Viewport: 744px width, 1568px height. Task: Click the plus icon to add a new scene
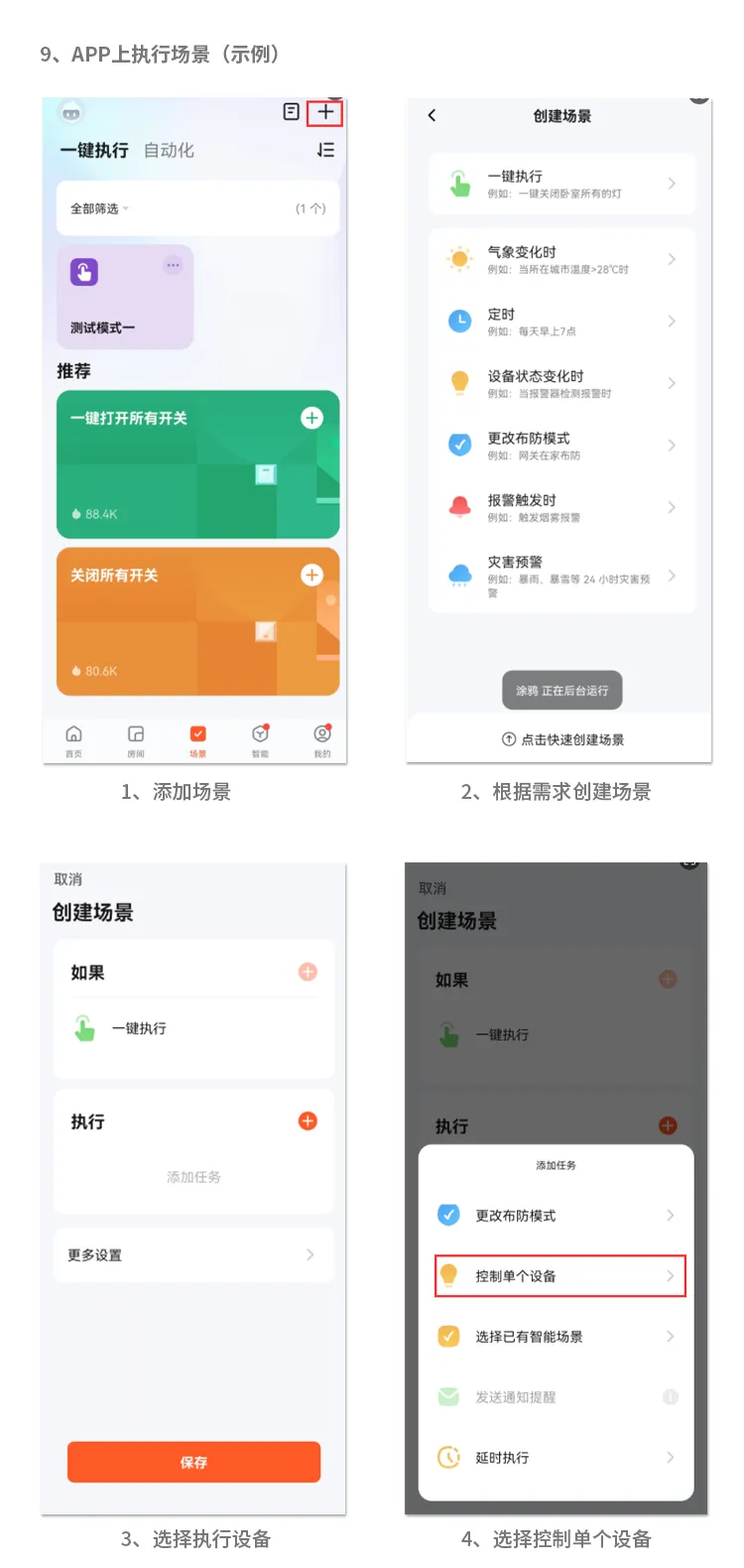[x=324, y=112]
